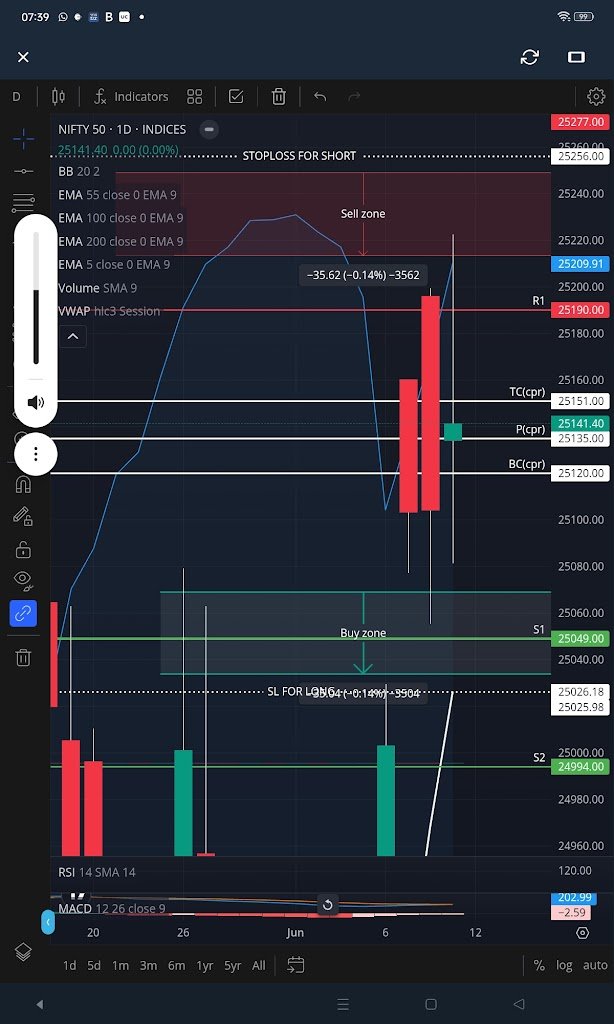This screenshot has width=614, height=1024.
Task: Open the go-to-date calendar icon
Action: tap(296, 965)
